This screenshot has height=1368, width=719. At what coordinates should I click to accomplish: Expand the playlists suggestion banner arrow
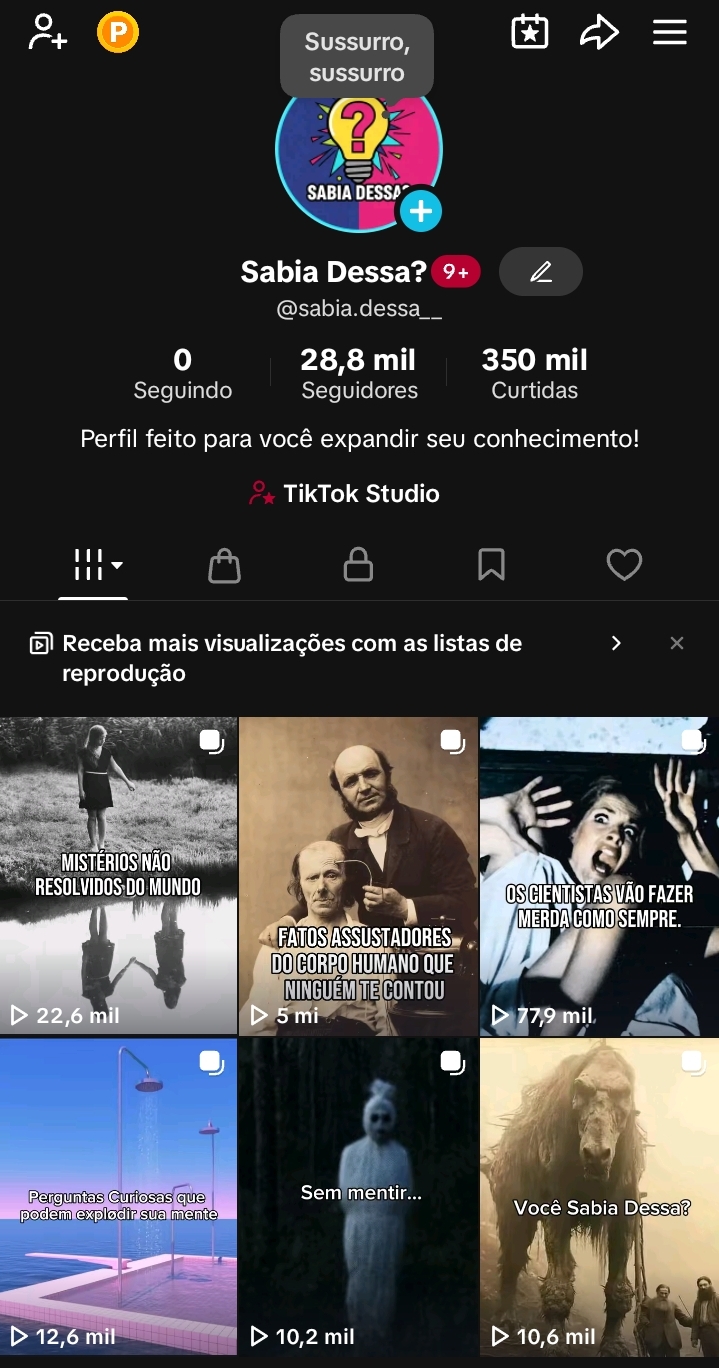[x=616, y=643]
